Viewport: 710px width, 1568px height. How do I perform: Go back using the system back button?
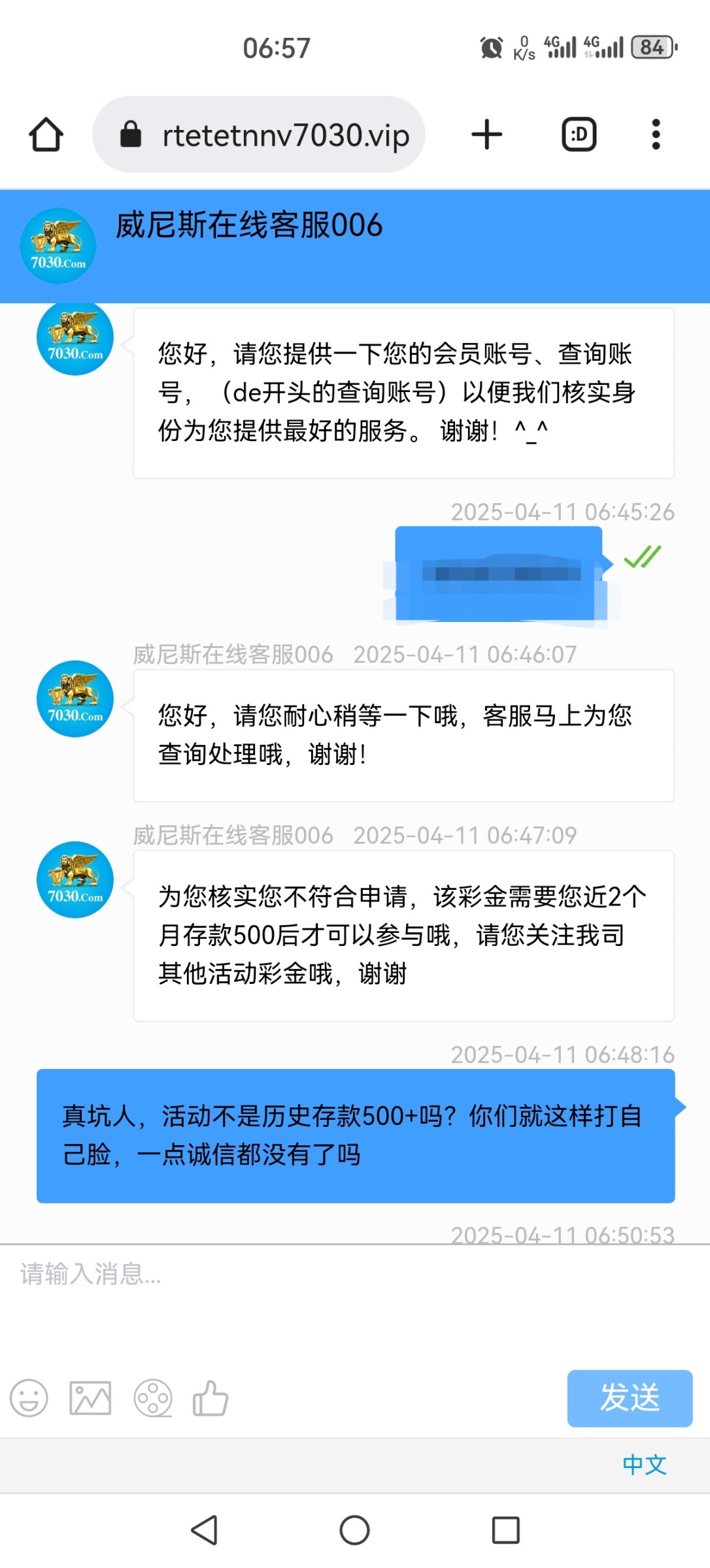click(204, 1530)
